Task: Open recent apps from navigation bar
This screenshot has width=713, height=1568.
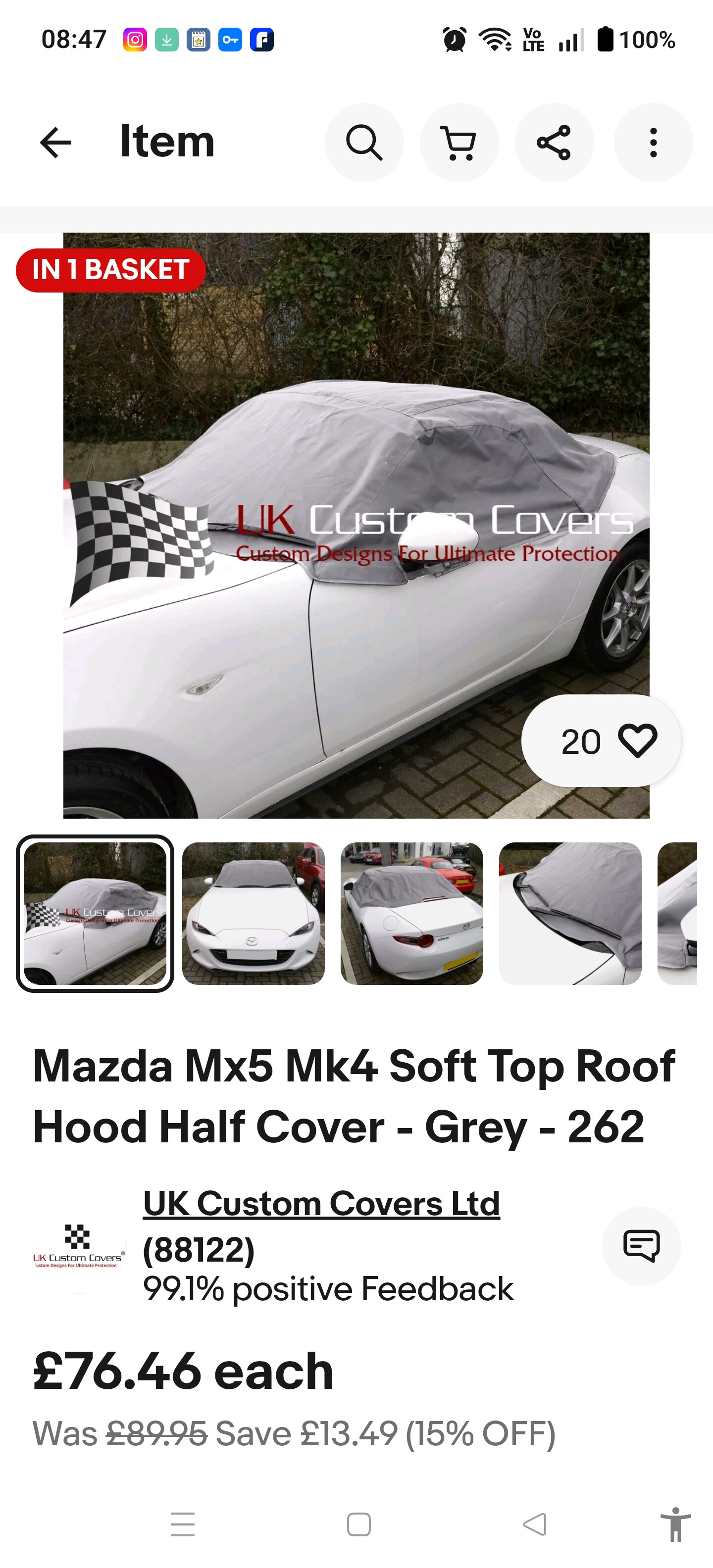Action: [x=183, y=1524]
